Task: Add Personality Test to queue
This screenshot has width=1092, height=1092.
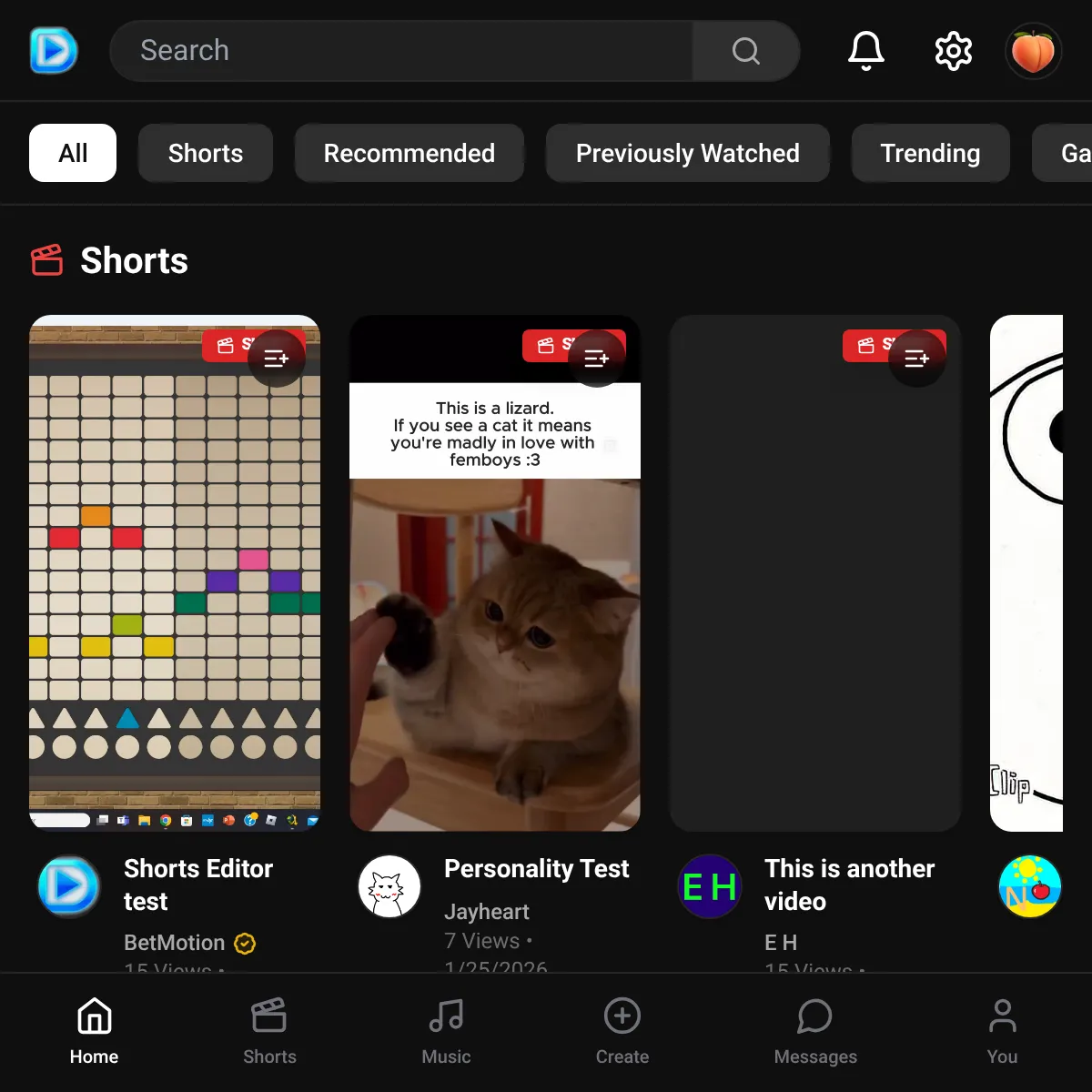Action: (597, 359)
